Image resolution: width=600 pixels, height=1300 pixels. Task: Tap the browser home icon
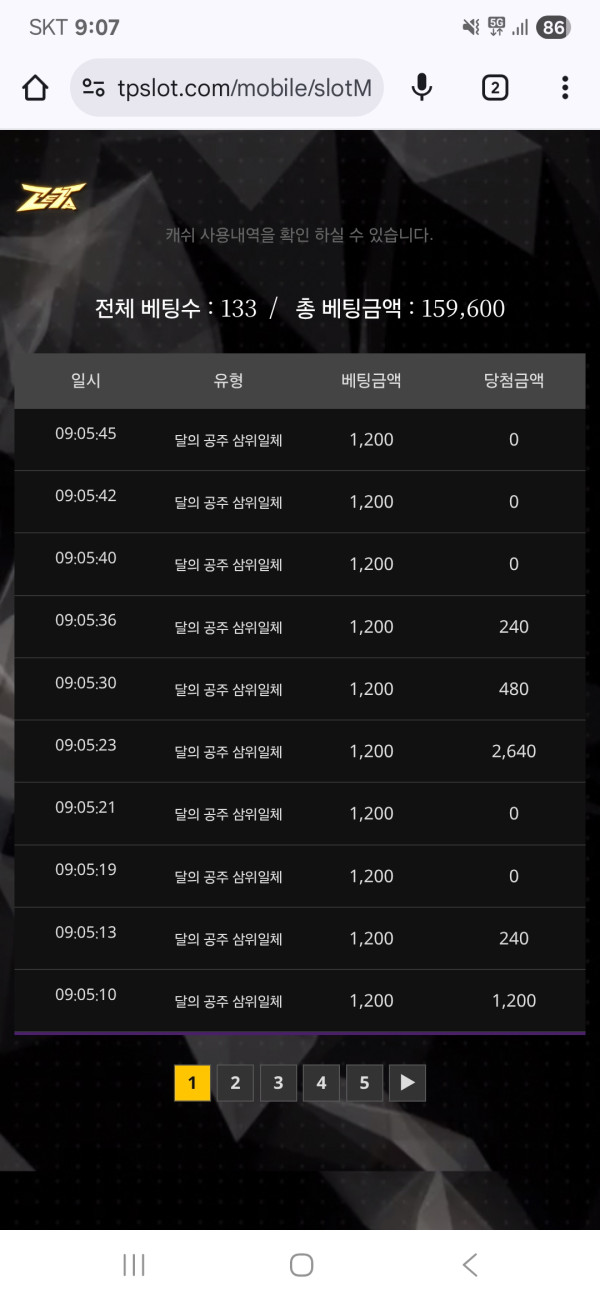coord(35,88)
